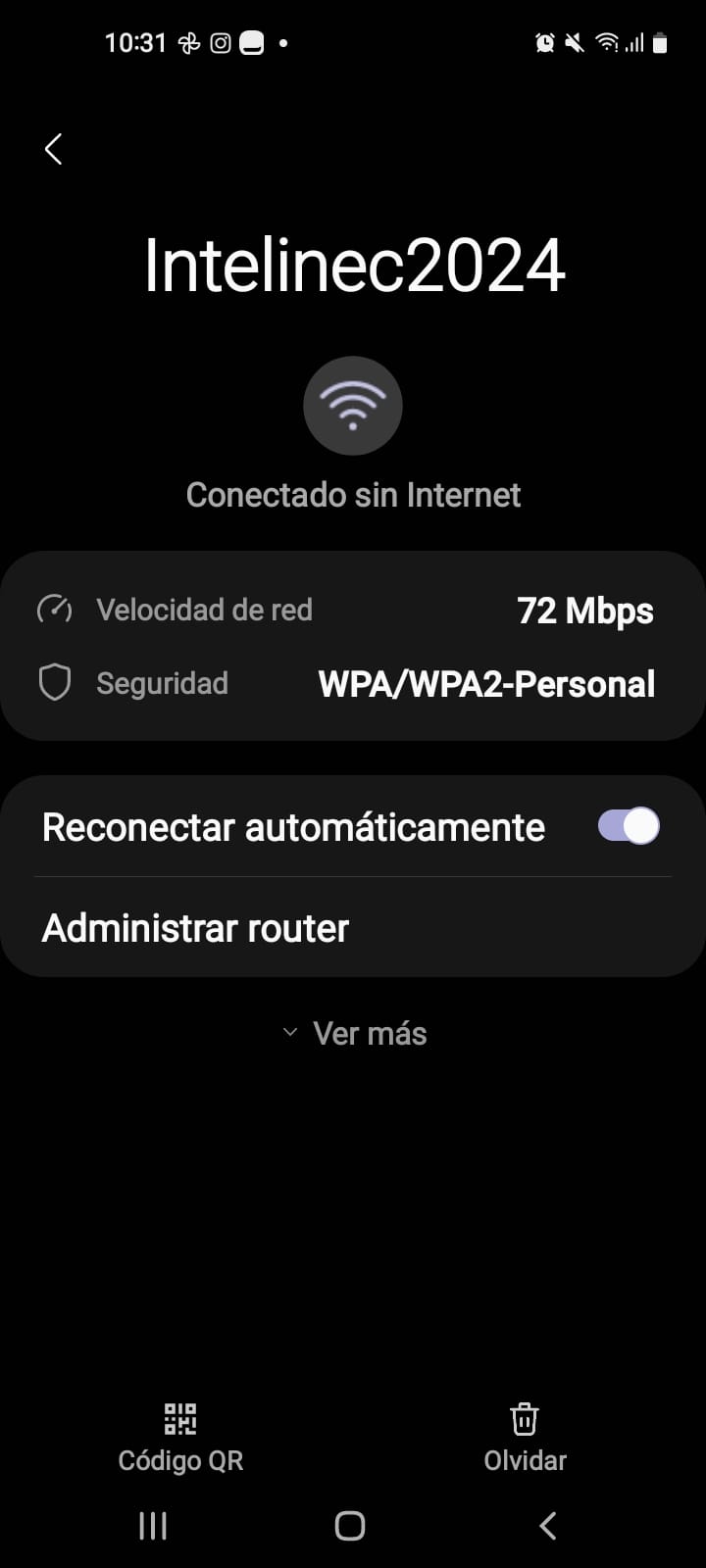
Task: Tap Olvidar to forget the network
Action: [525, 1437]
